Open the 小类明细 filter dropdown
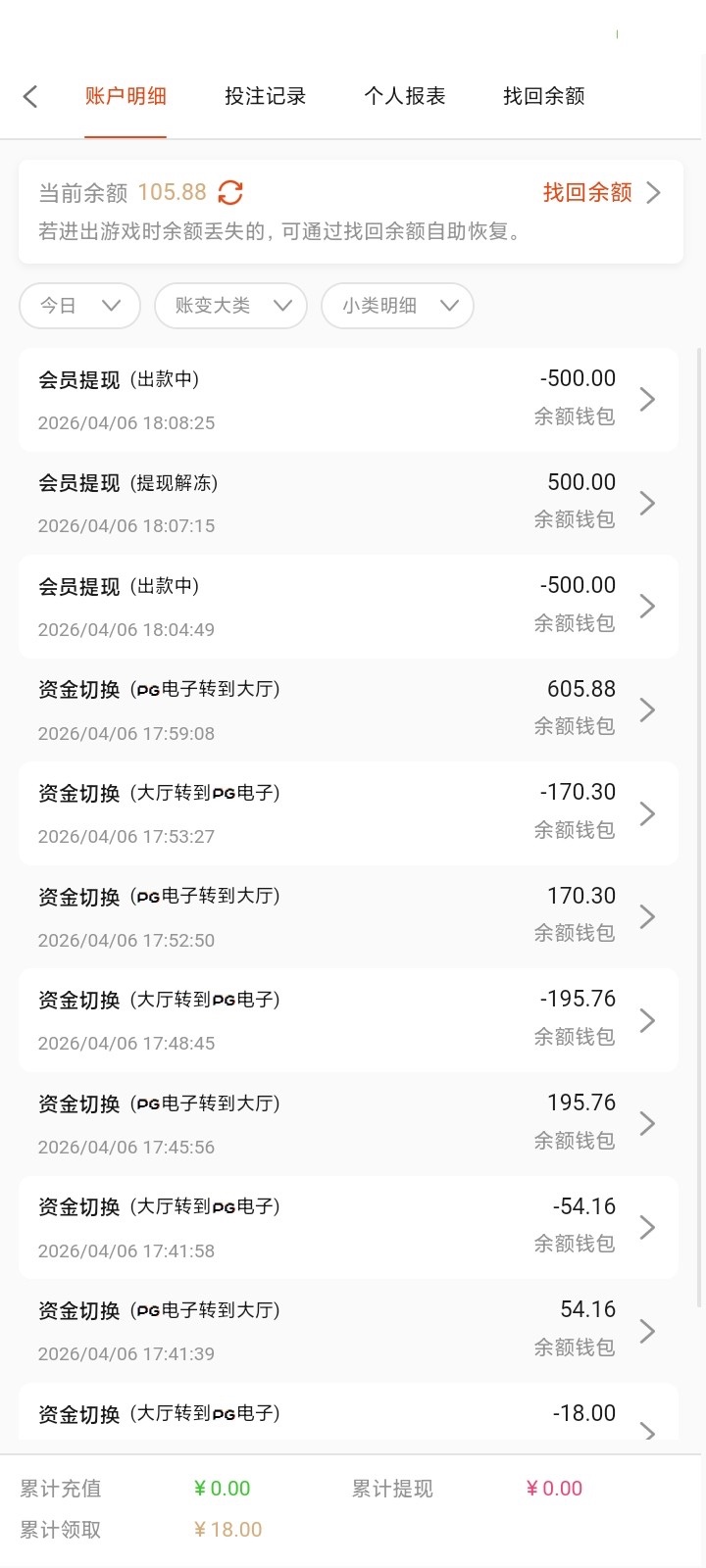 (397, 306)
